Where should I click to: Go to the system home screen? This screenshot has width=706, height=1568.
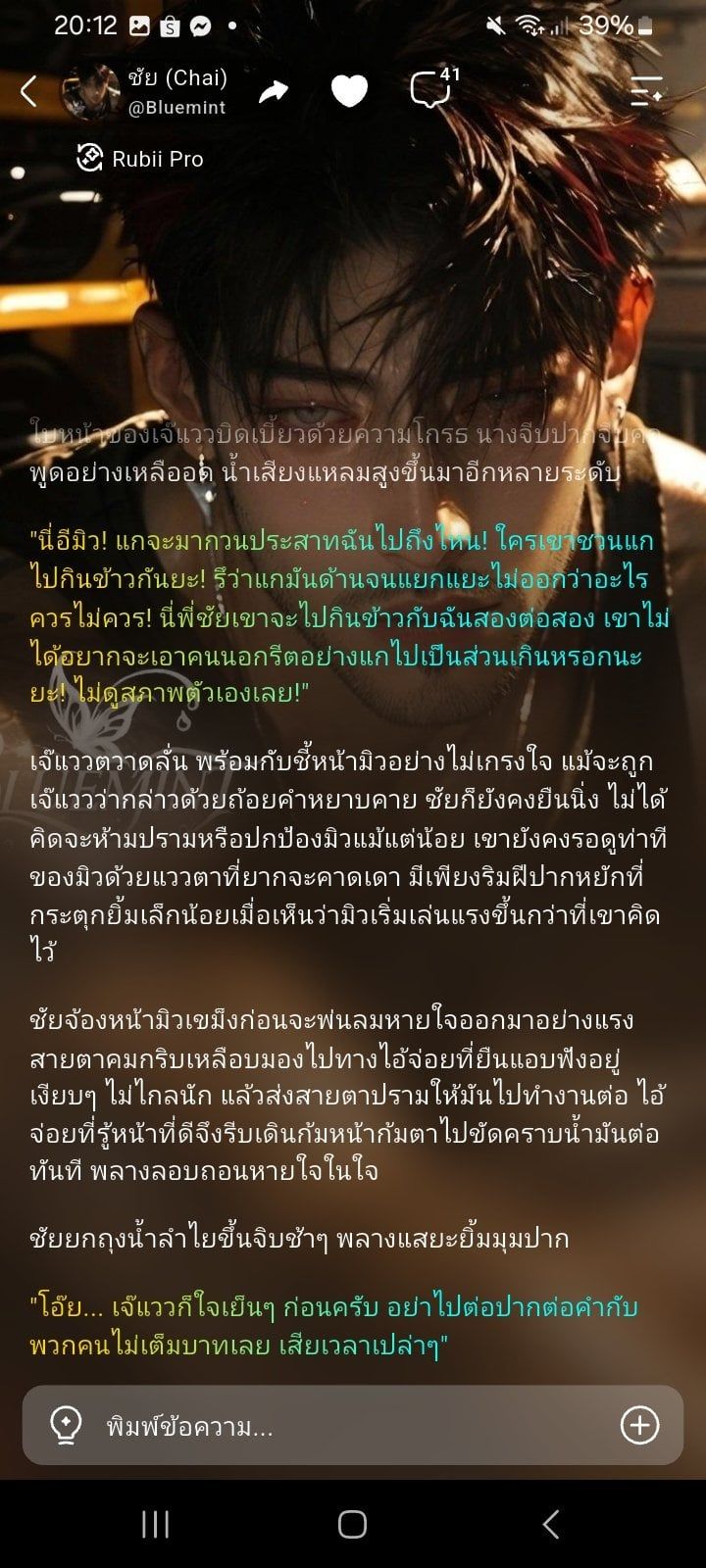352,1524
